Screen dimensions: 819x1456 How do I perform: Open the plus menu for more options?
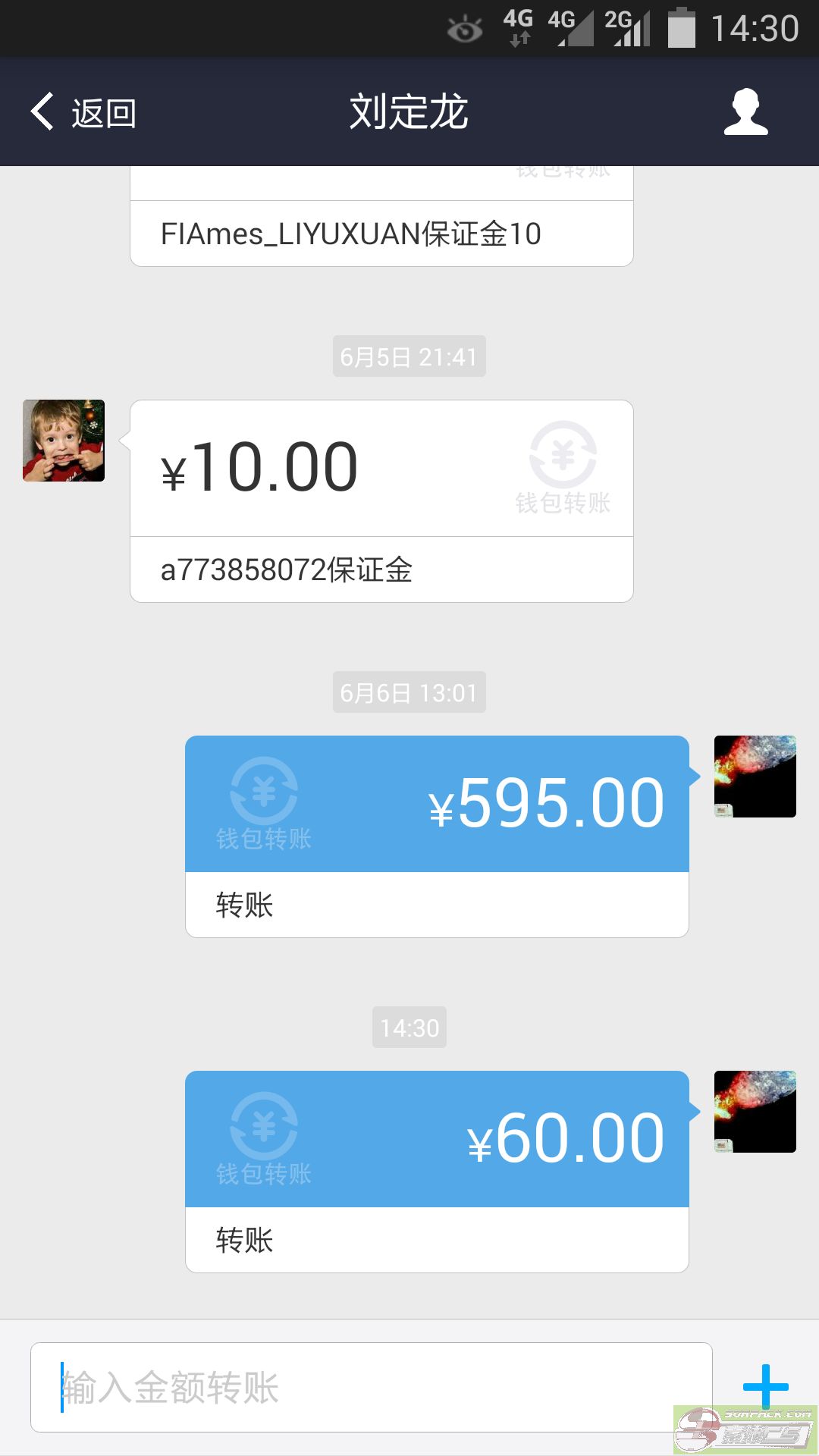(x=765, y=1386)
